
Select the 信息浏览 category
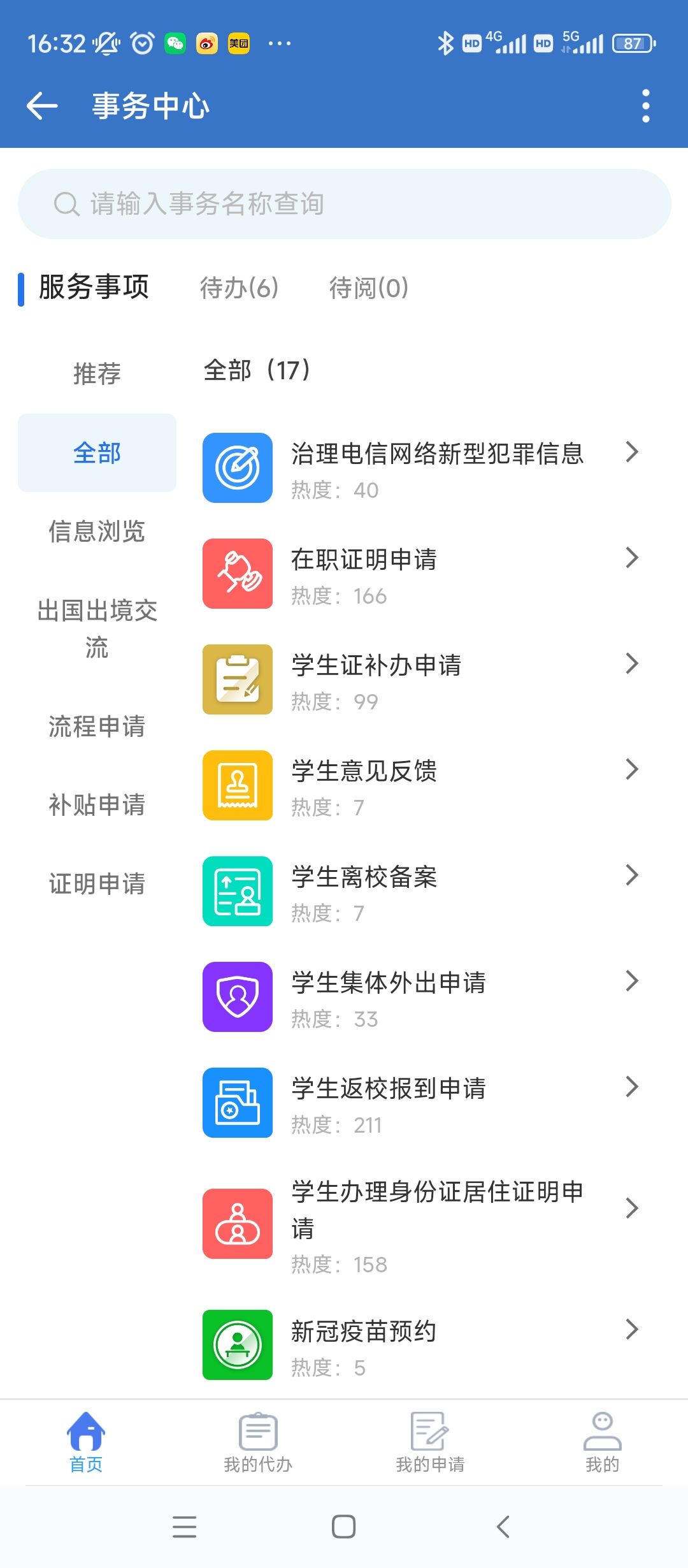pos(97,531)
